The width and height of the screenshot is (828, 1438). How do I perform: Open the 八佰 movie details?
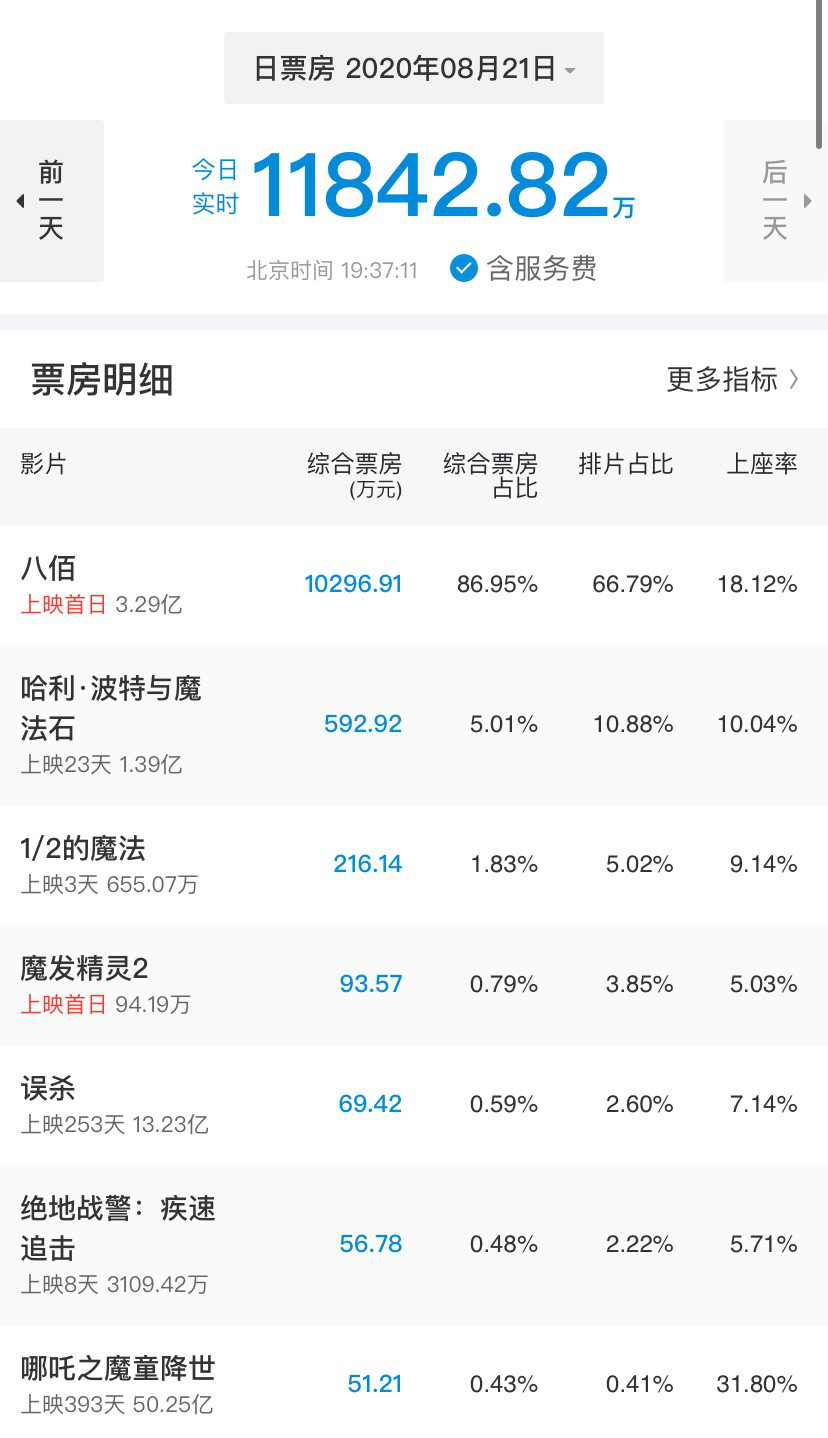coord(48,568)
